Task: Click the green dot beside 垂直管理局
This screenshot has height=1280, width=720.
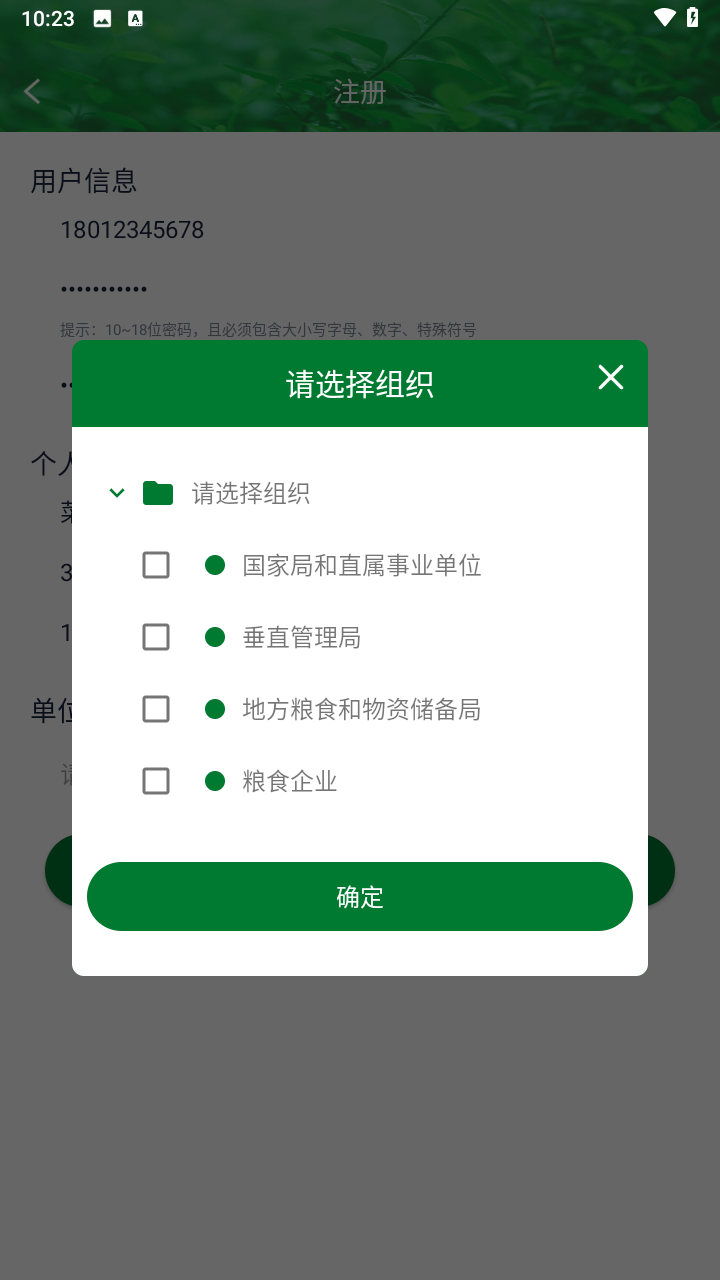Action: coord(215,637)
